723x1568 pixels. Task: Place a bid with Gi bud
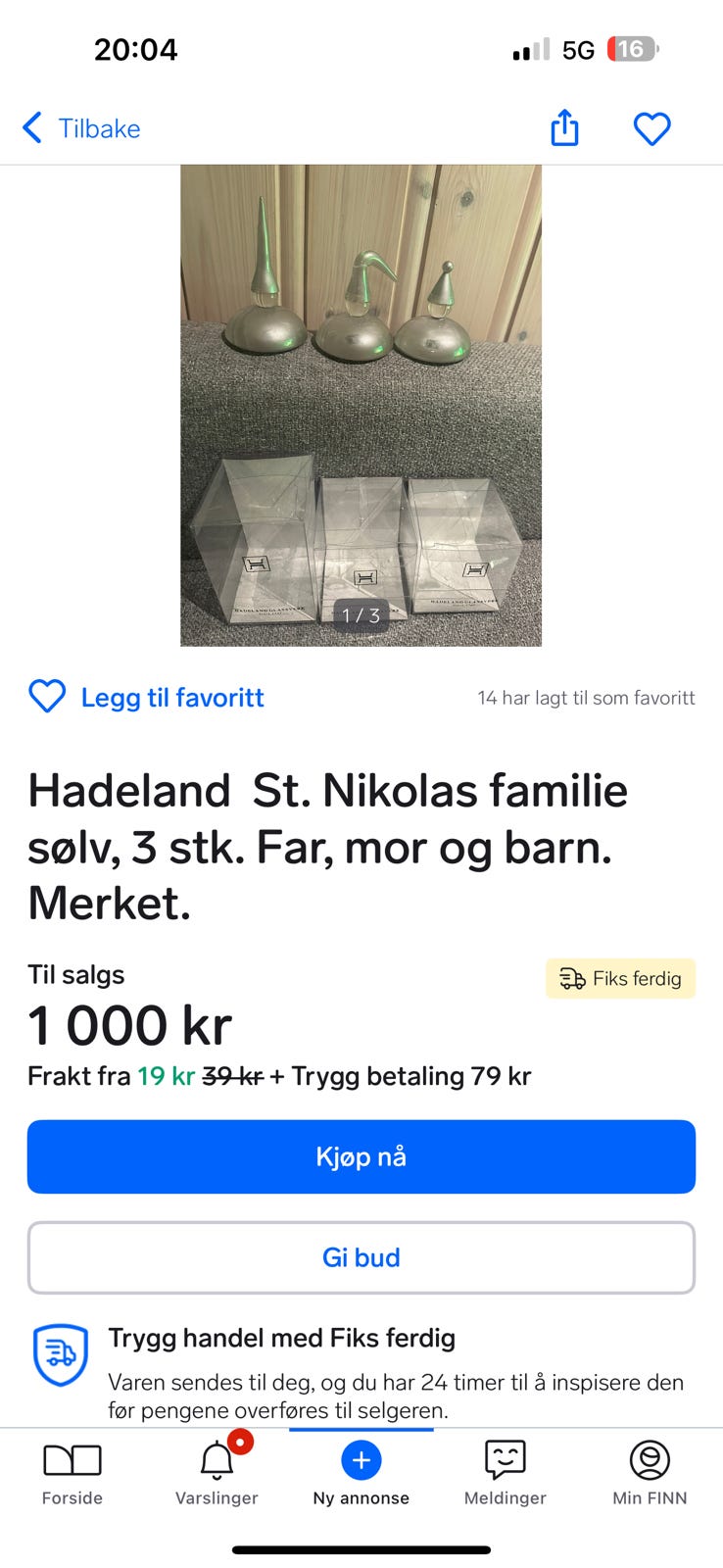(x=361, y=1257)
